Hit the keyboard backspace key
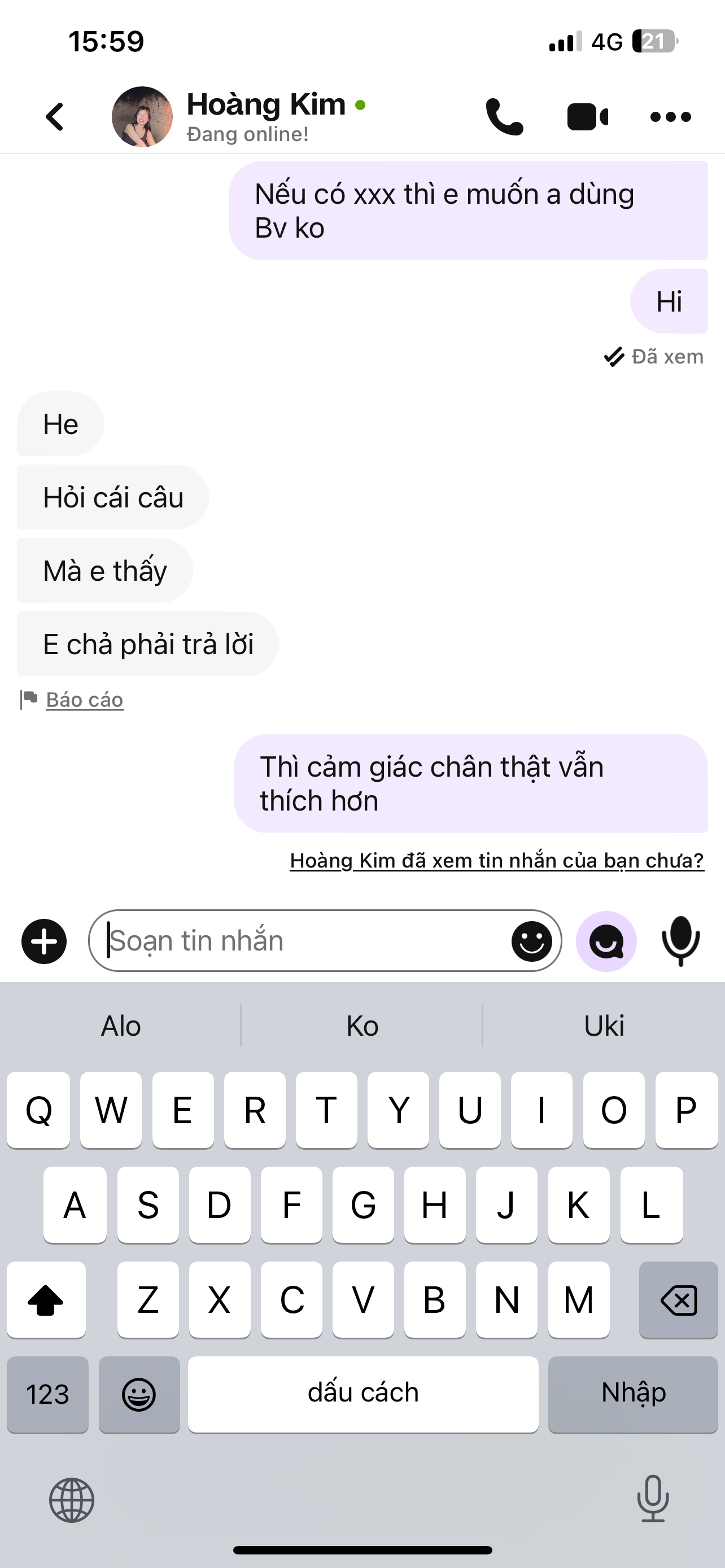 coord(678,1300)
